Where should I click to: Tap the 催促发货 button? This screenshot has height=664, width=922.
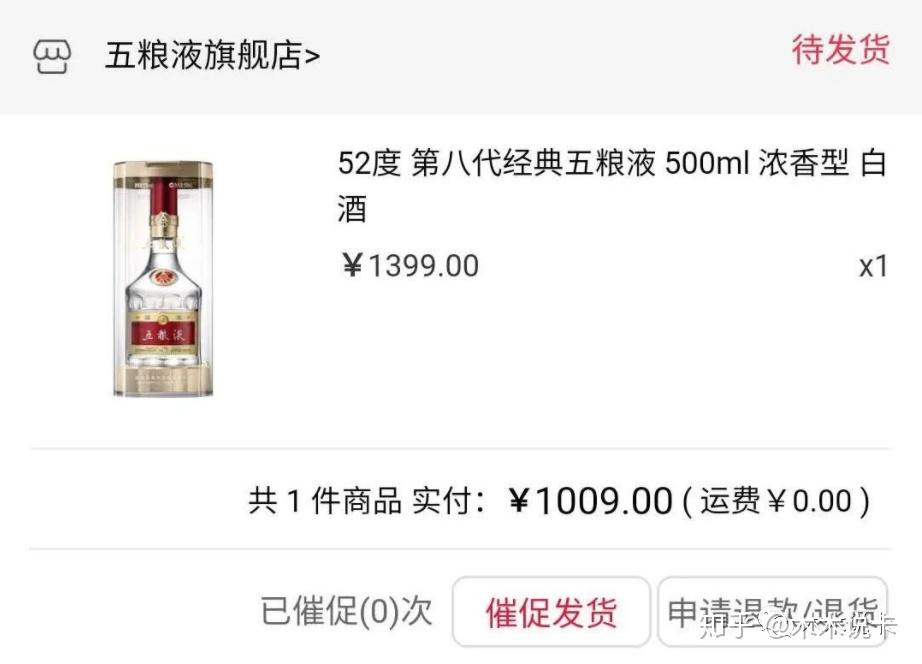point(551,611)
